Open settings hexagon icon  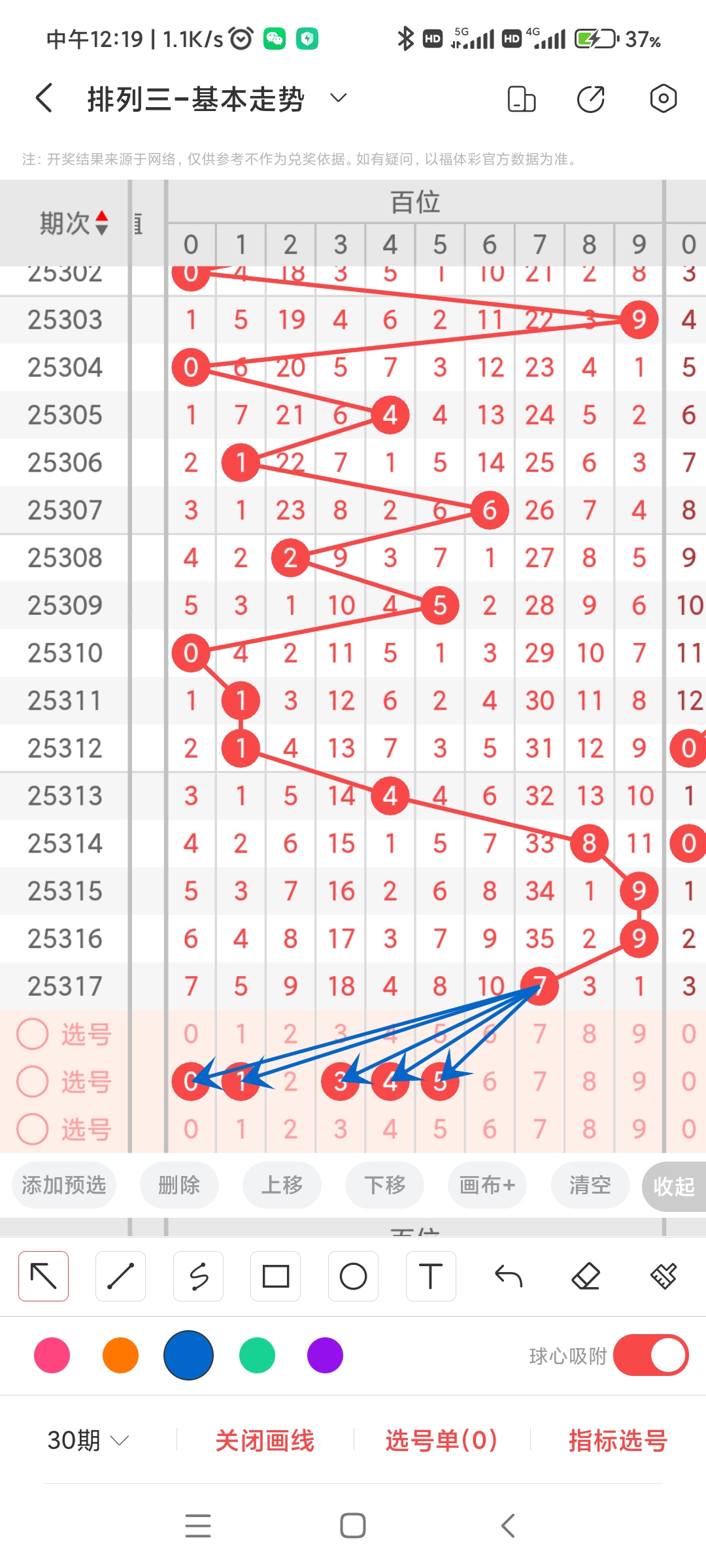(x=663, y=99)
